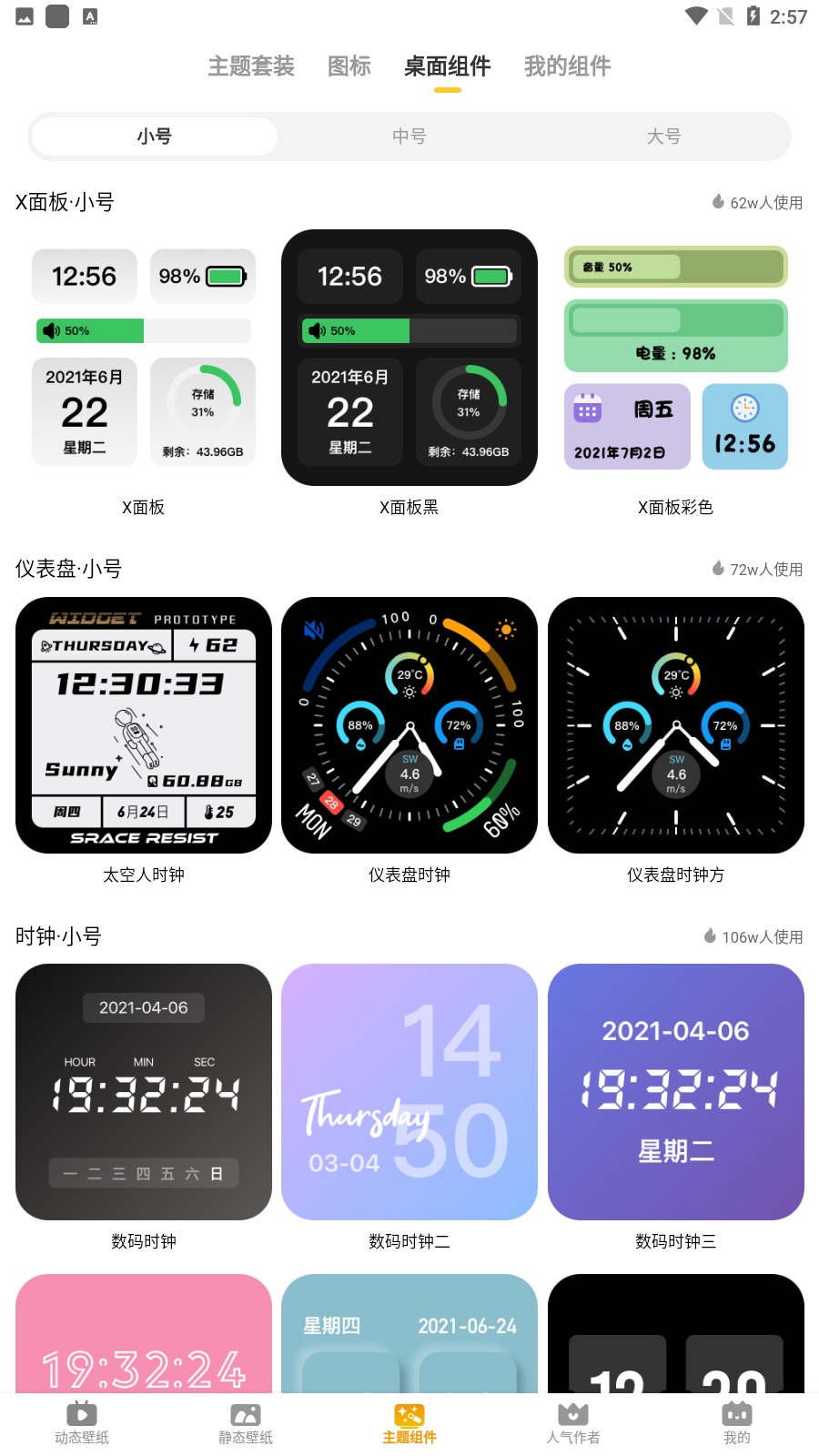View the 太空人时钟 widget

tap(144, 725)
